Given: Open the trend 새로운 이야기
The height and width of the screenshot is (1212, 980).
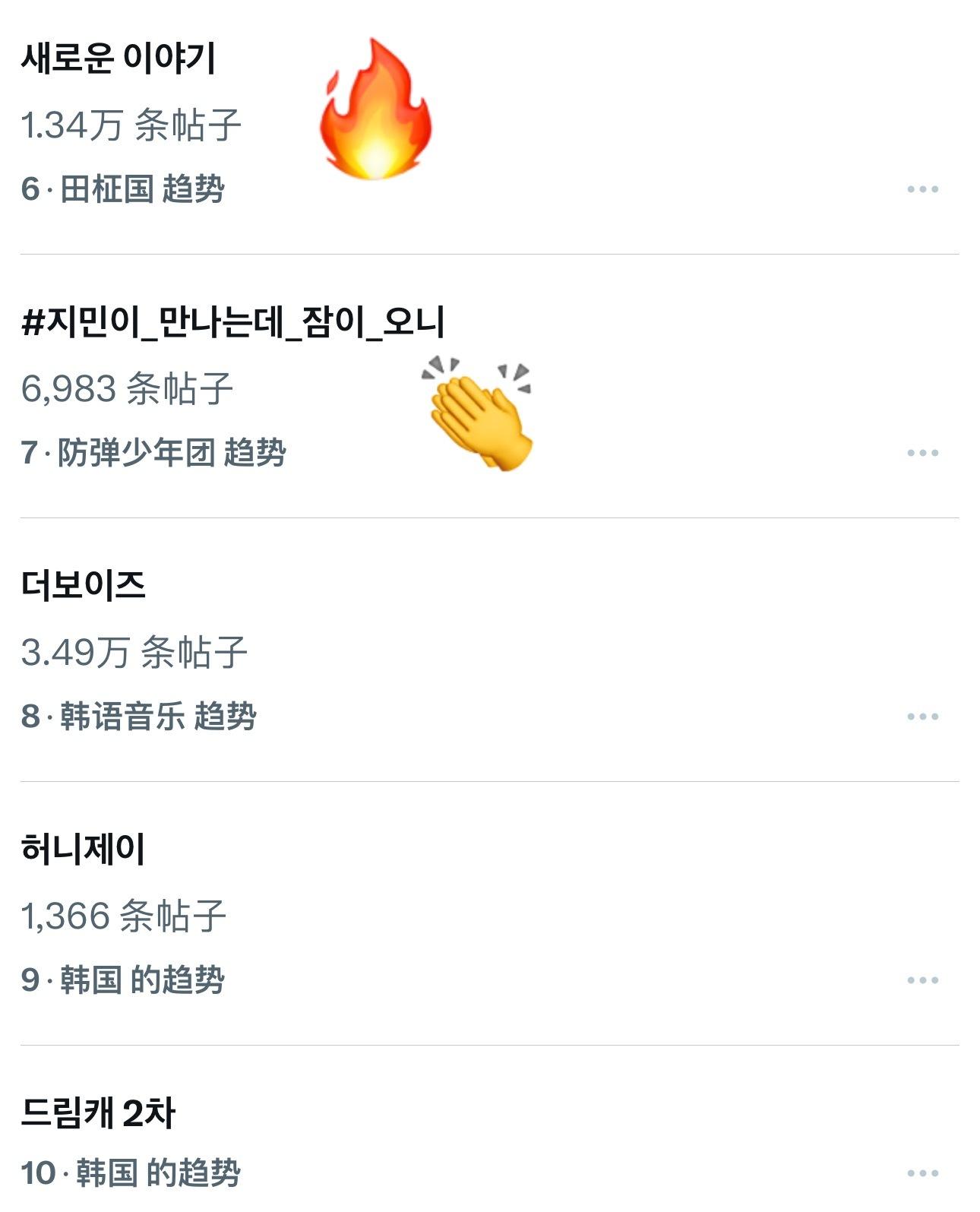Looking at the screenshot, I should click(x=119, y=59).
